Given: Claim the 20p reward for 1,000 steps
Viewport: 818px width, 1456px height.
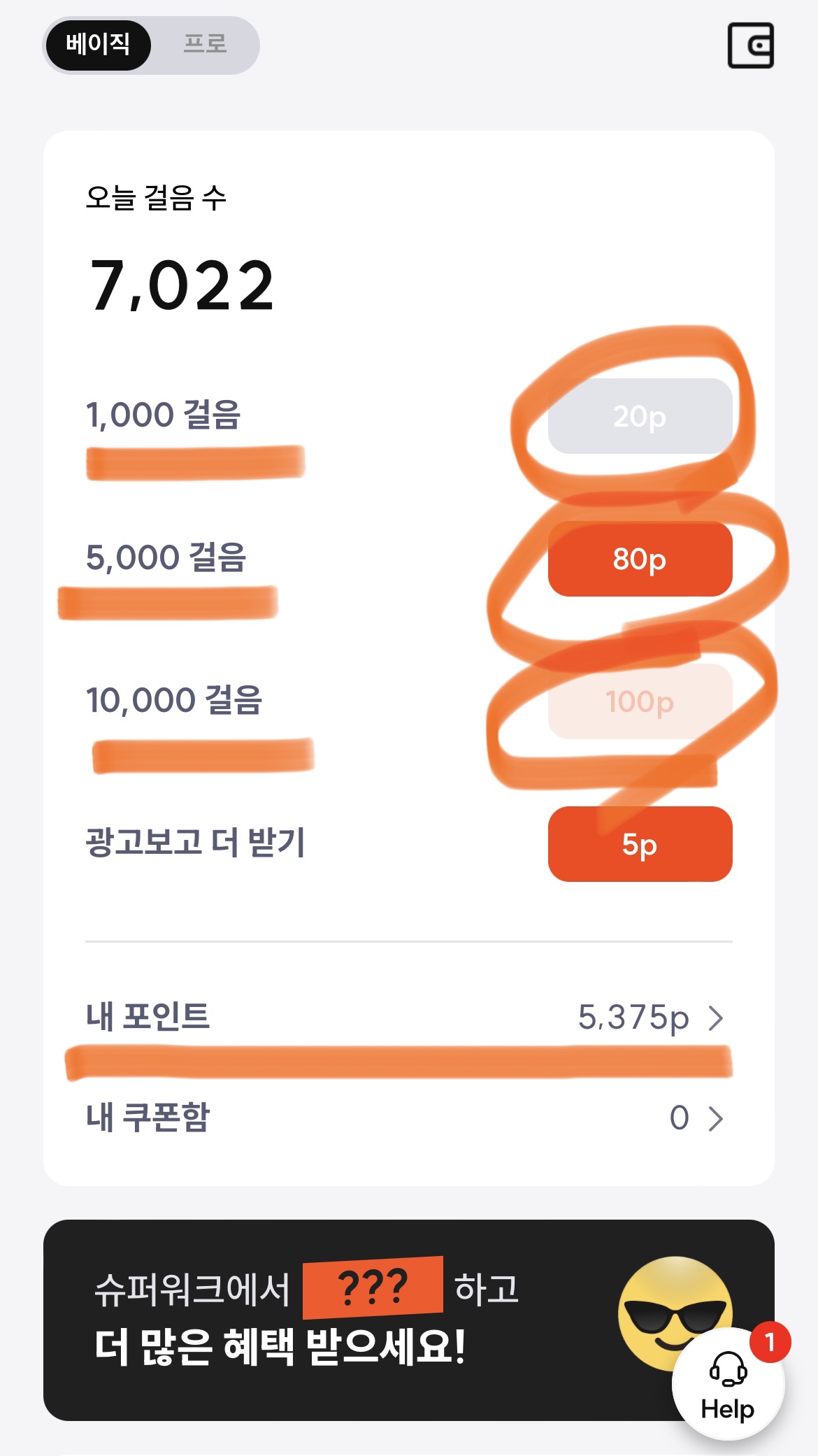Looking at the screenshot, I should coord(640,417).
